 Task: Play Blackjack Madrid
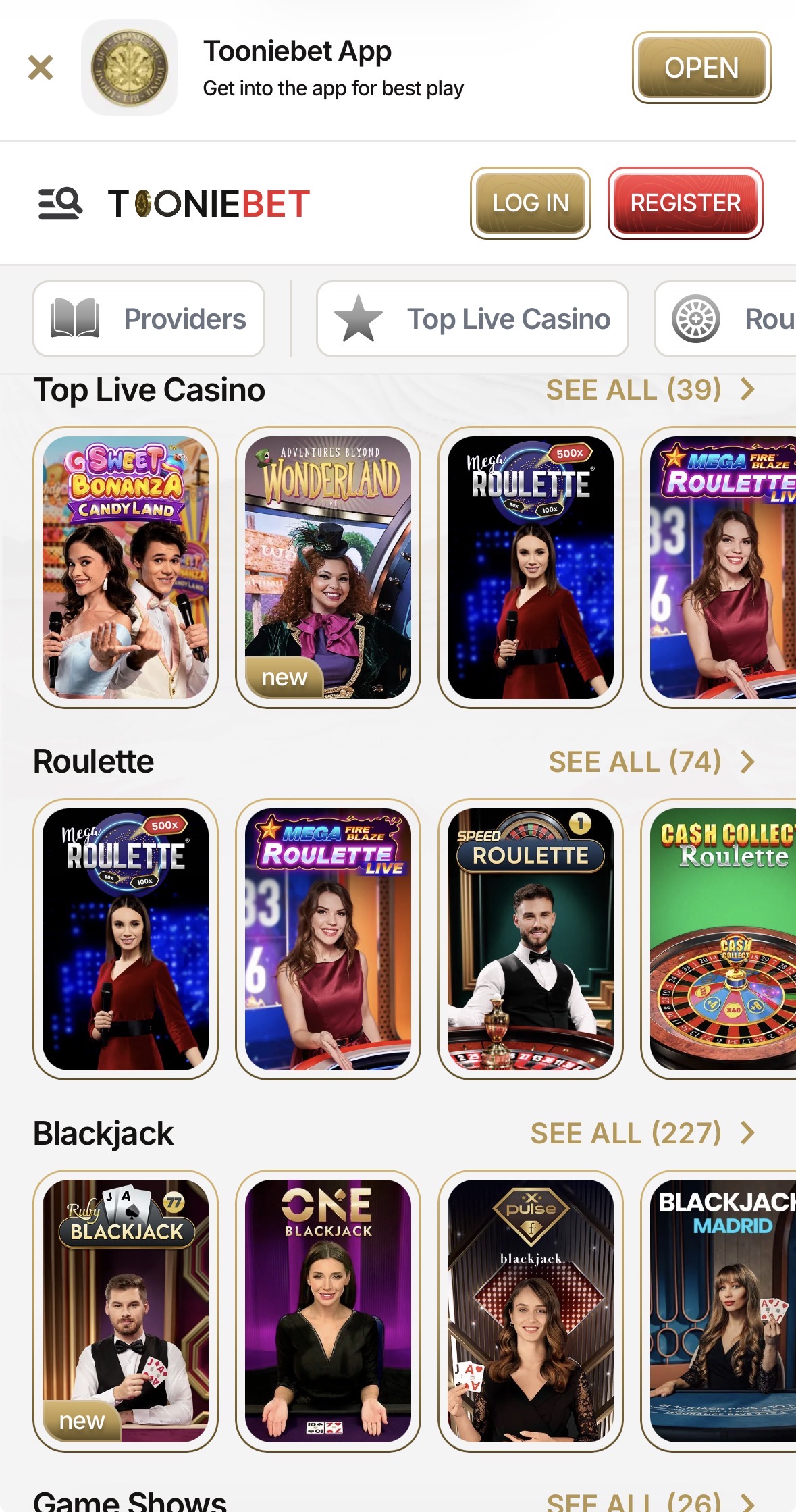coord(721,1310)
